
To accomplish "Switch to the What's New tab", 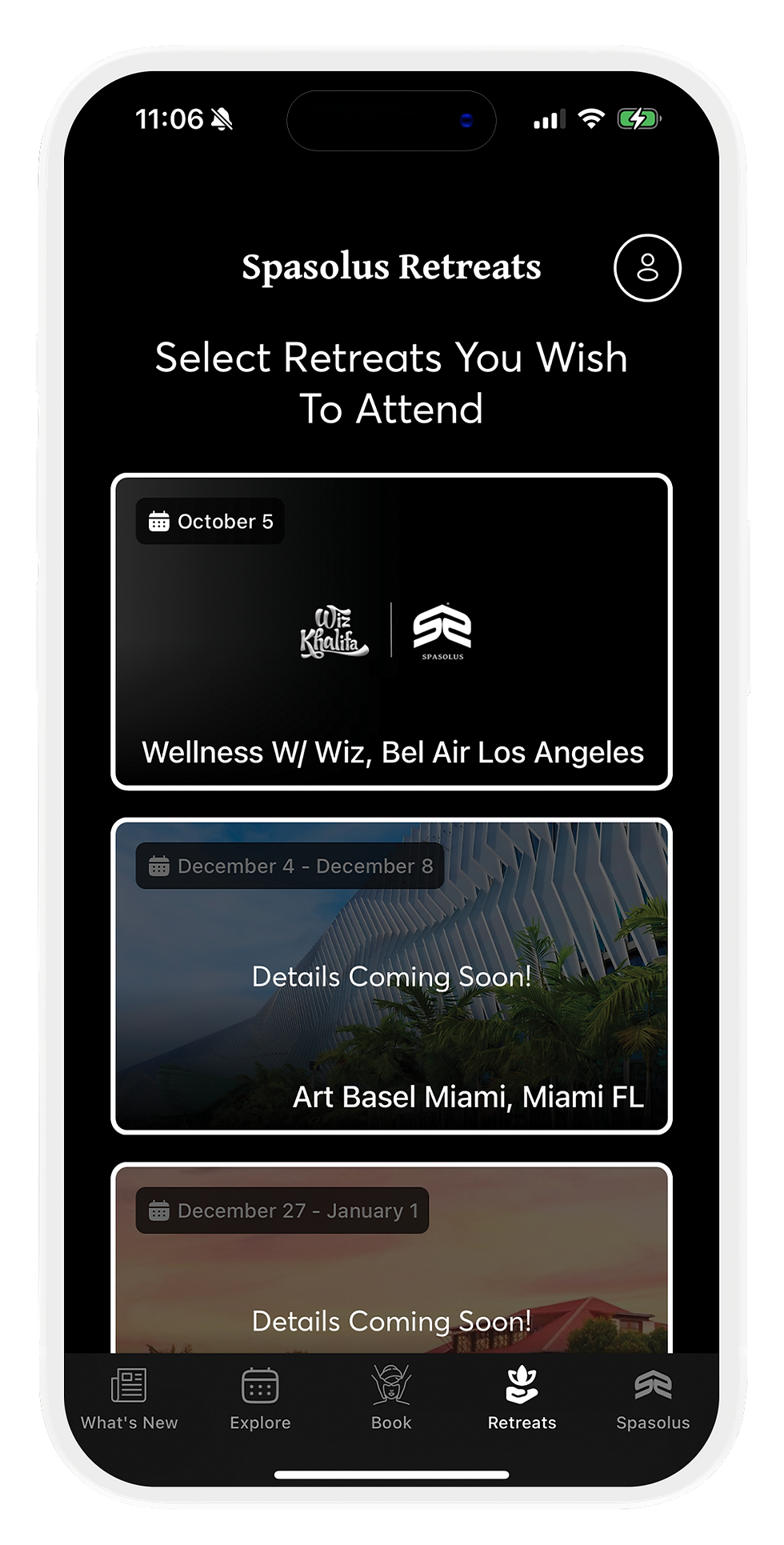I will tap(129, 1399).
